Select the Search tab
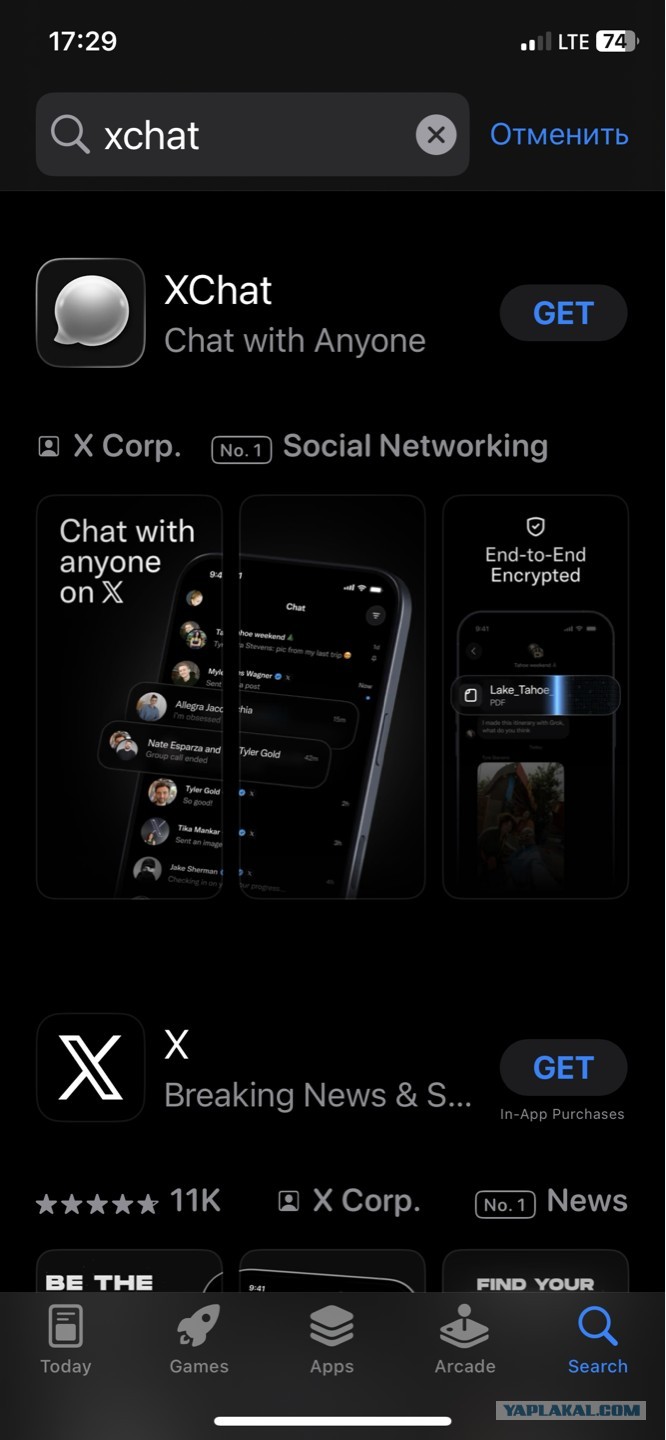Viewport: 666px width, 1440px height. [598, 1340]
